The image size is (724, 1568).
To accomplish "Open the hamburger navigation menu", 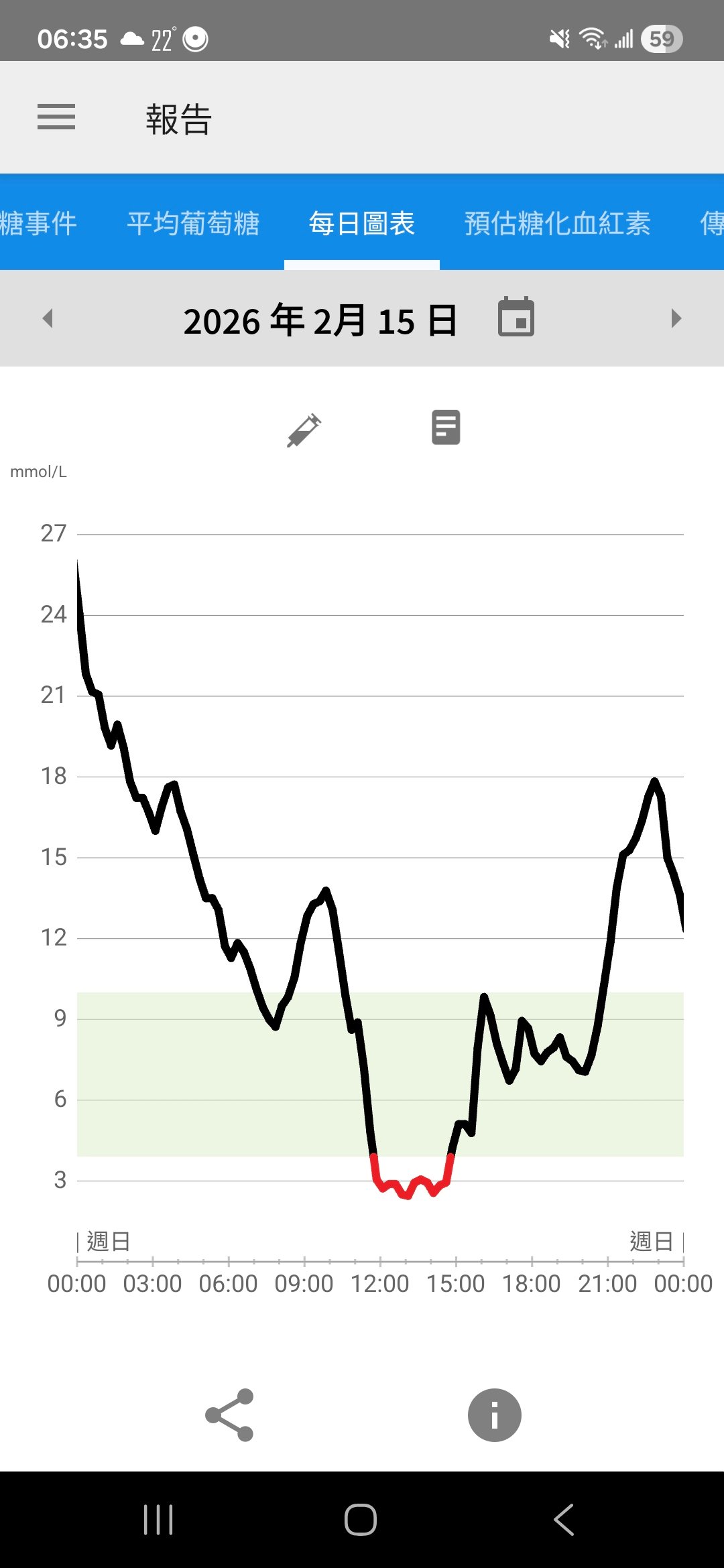I will tap(56, 117).
